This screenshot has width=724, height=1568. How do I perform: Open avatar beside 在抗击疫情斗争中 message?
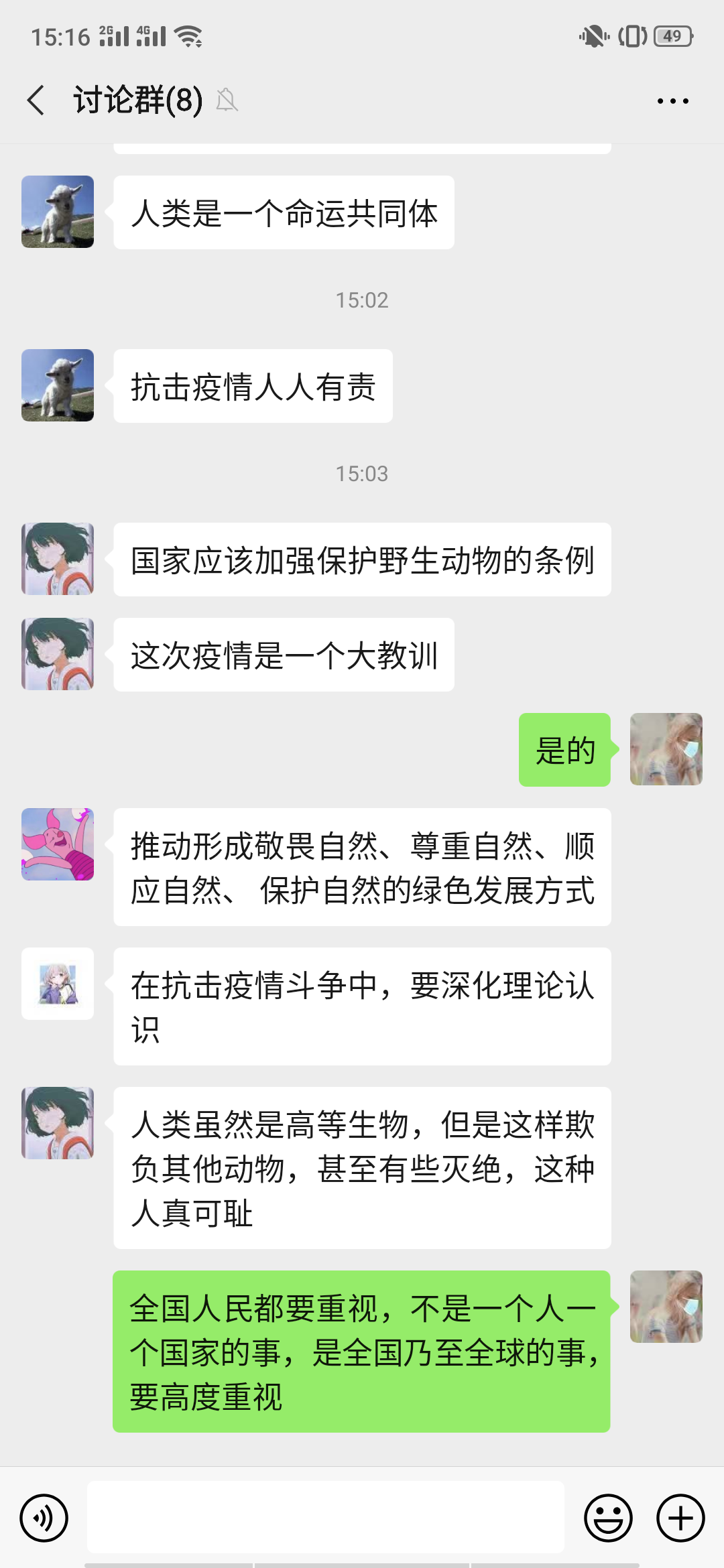[x=58, y=984]
